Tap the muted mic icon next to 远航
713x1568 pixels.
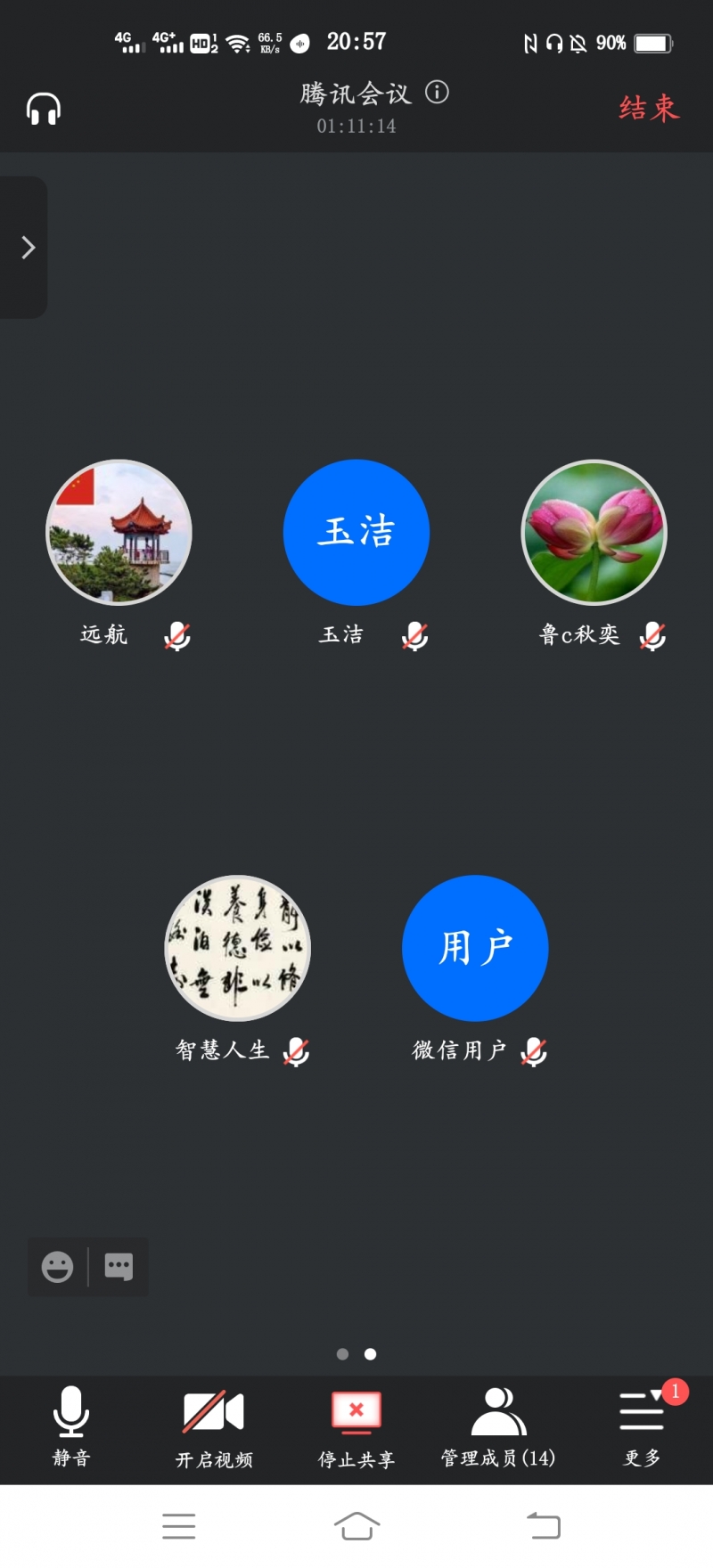coord(176,635)
